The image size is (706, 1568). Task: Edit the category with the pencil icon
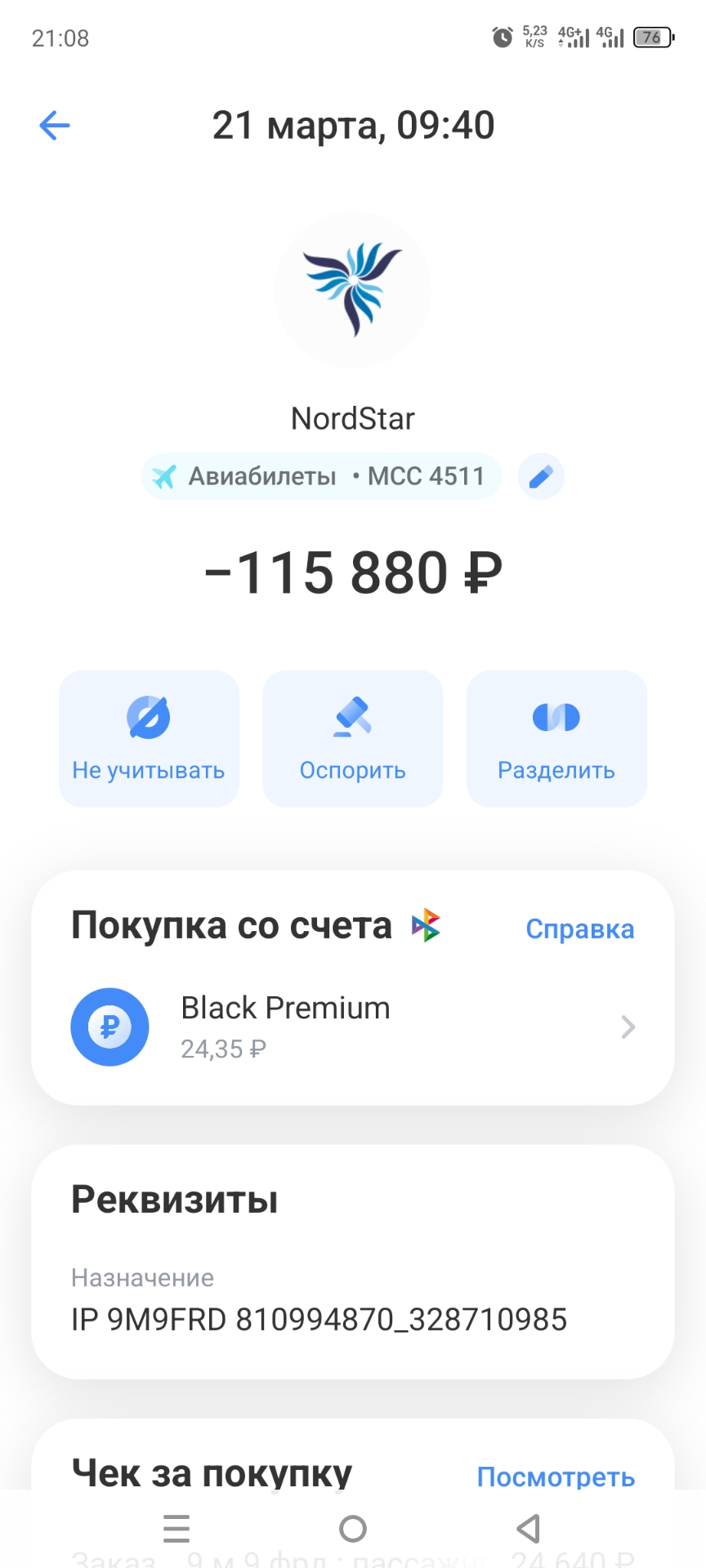(541, 476)
